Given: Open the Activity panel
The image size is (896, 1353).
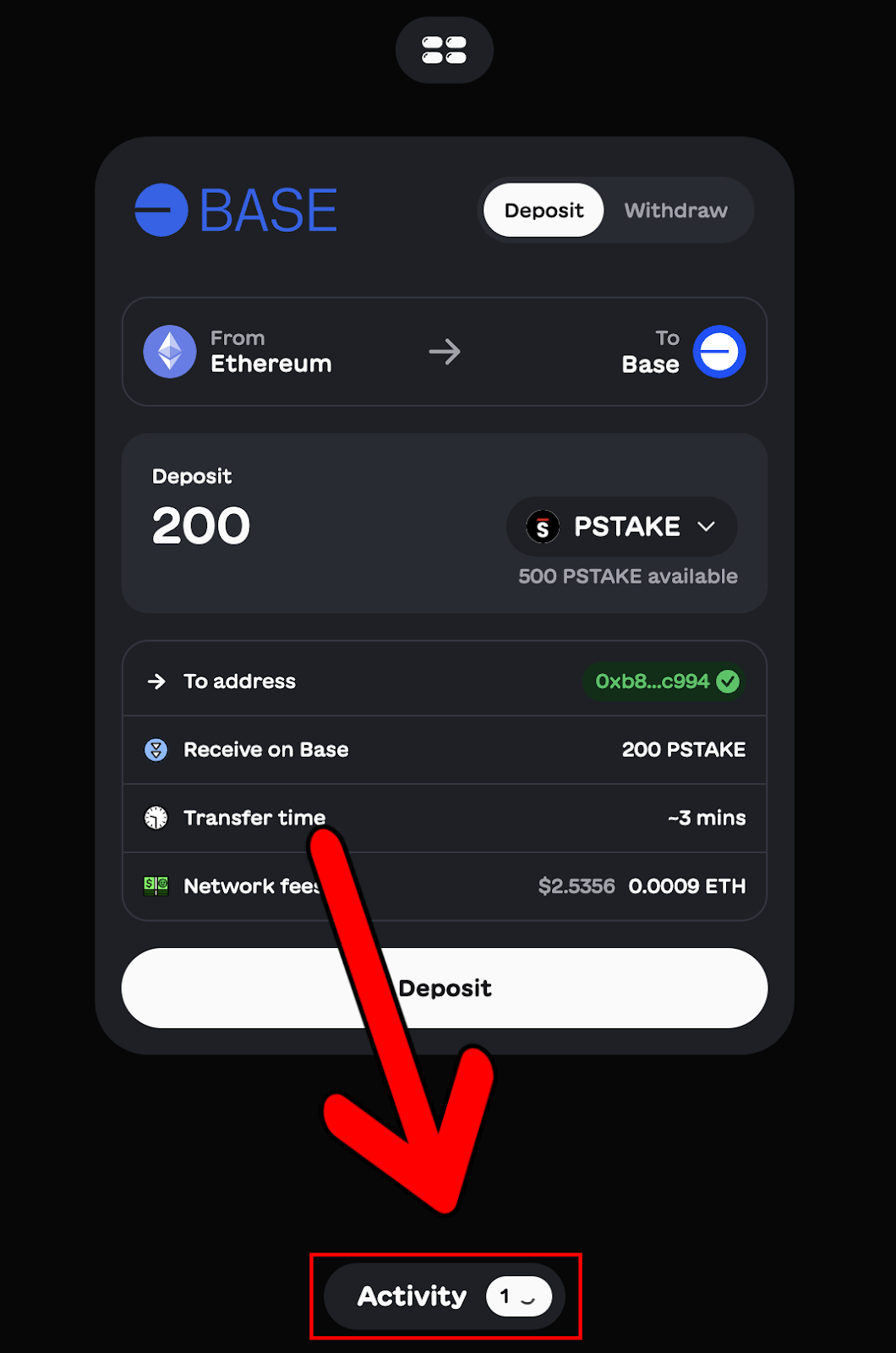Looking at the screenshot, I should coord(444,1295).
